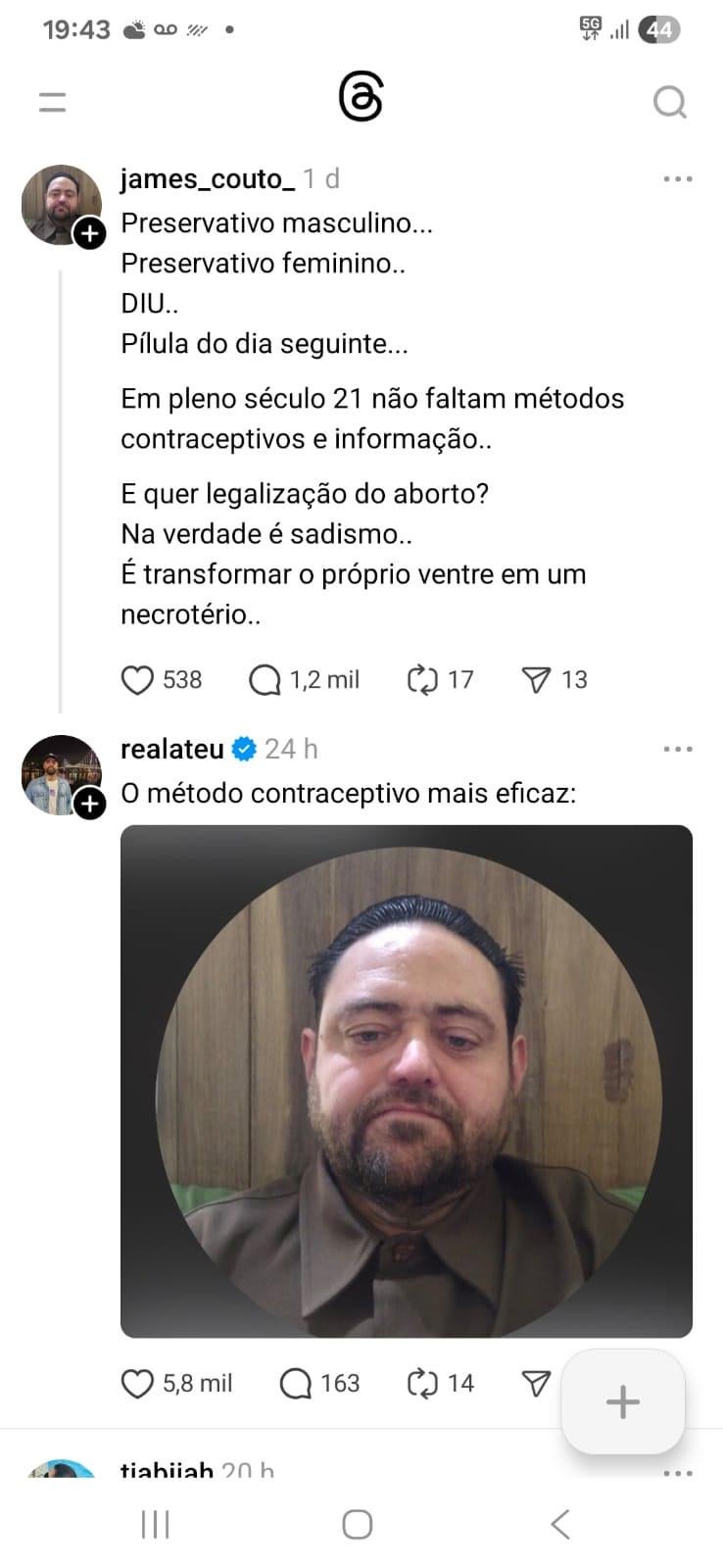Open realateu profile from username
This screenshot has width=723, height=1568.
pyautogui.click(x=172, y=749)
